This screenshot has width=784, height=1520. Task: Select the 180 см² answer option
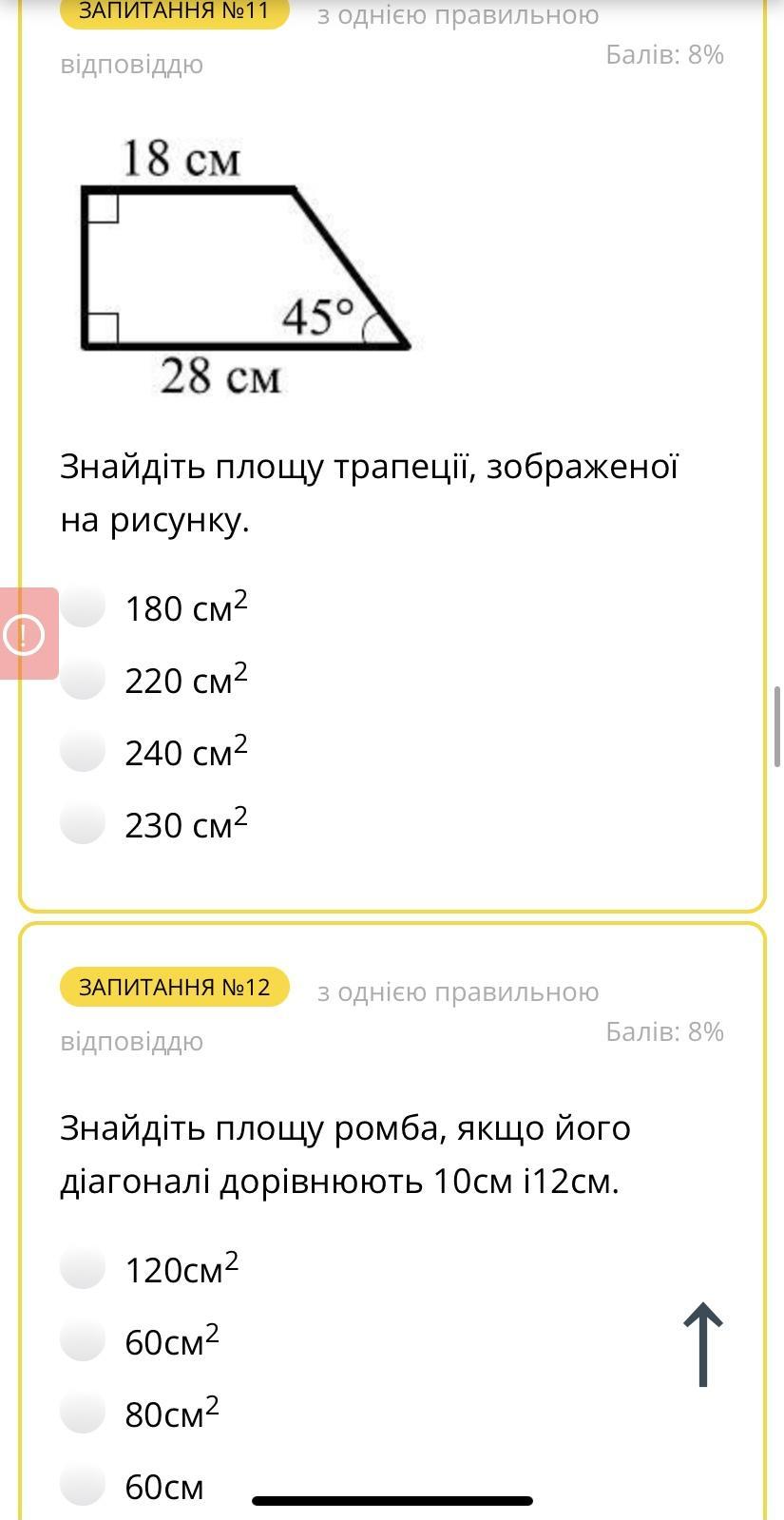pyautogui.click(x=84, y=606)
